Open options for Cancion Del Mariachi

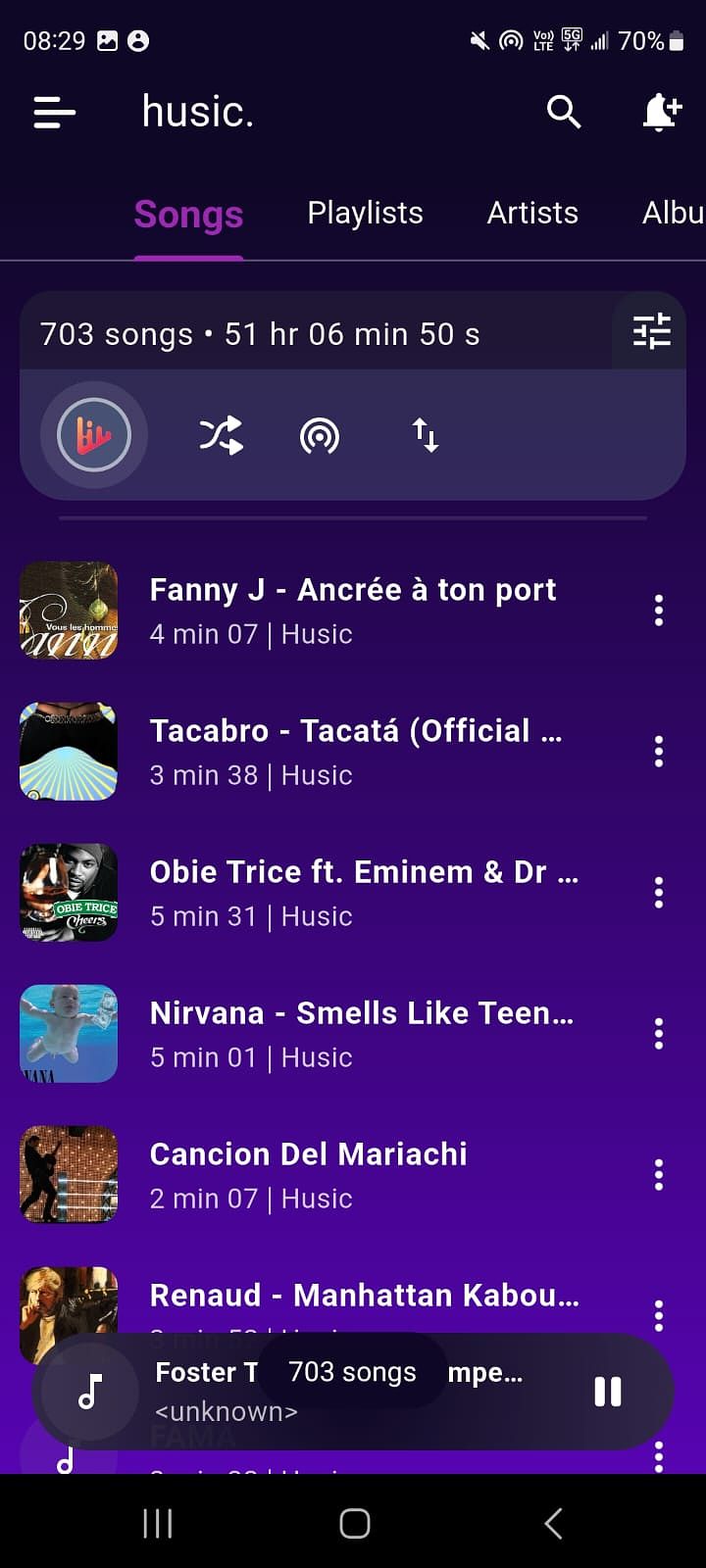[x=659, y=1175]
